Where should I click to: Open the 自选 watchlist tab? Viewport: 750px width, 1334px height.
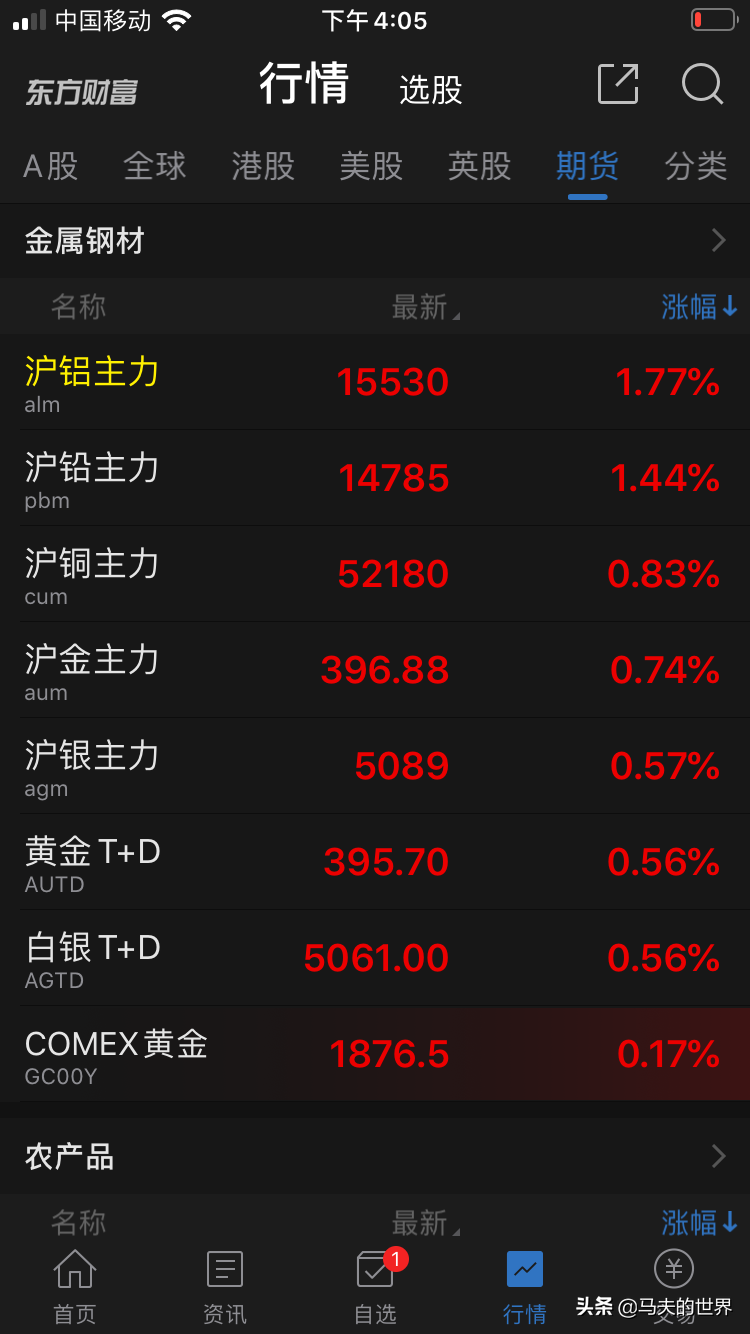click(x=376, y=1287)
